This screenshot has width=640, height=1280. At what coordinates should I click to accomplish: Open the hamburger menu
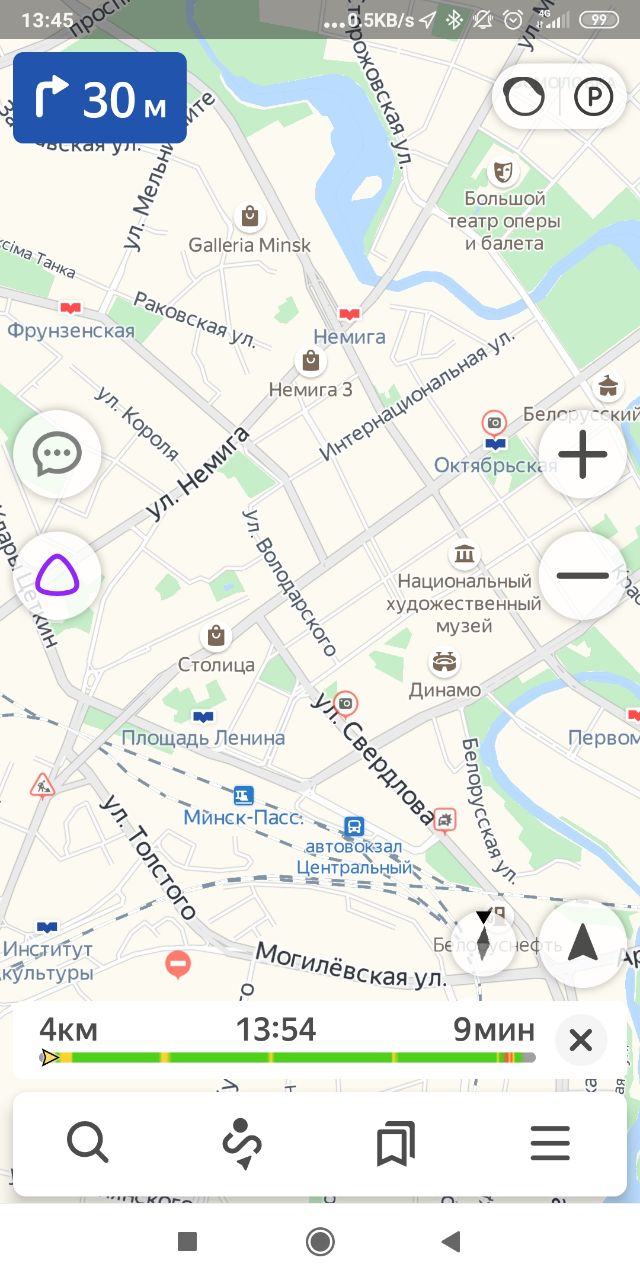point(550,1143)
